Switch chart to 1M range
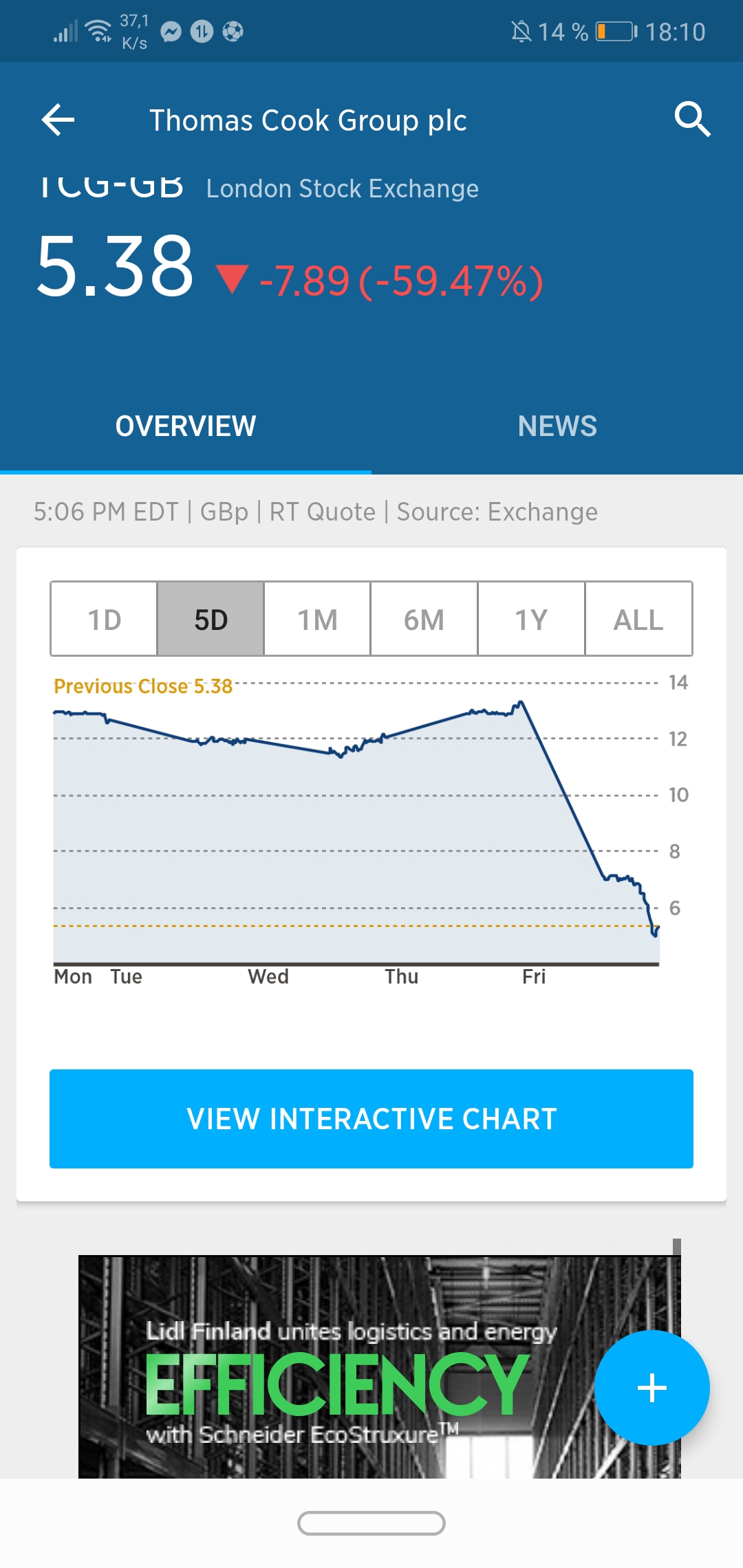The width and height of the screenshot is (743, 1568). pyautogui.click(x=317, y=619)
